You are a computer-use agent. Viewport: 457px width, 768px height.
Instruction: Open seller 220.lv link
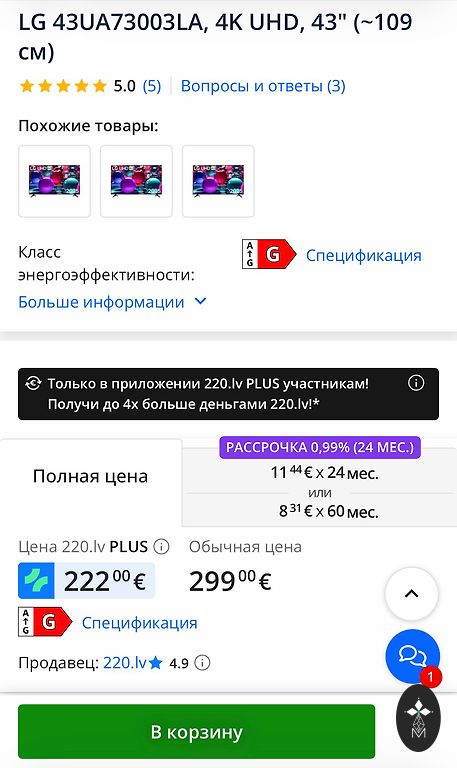[x=124, y=663]
